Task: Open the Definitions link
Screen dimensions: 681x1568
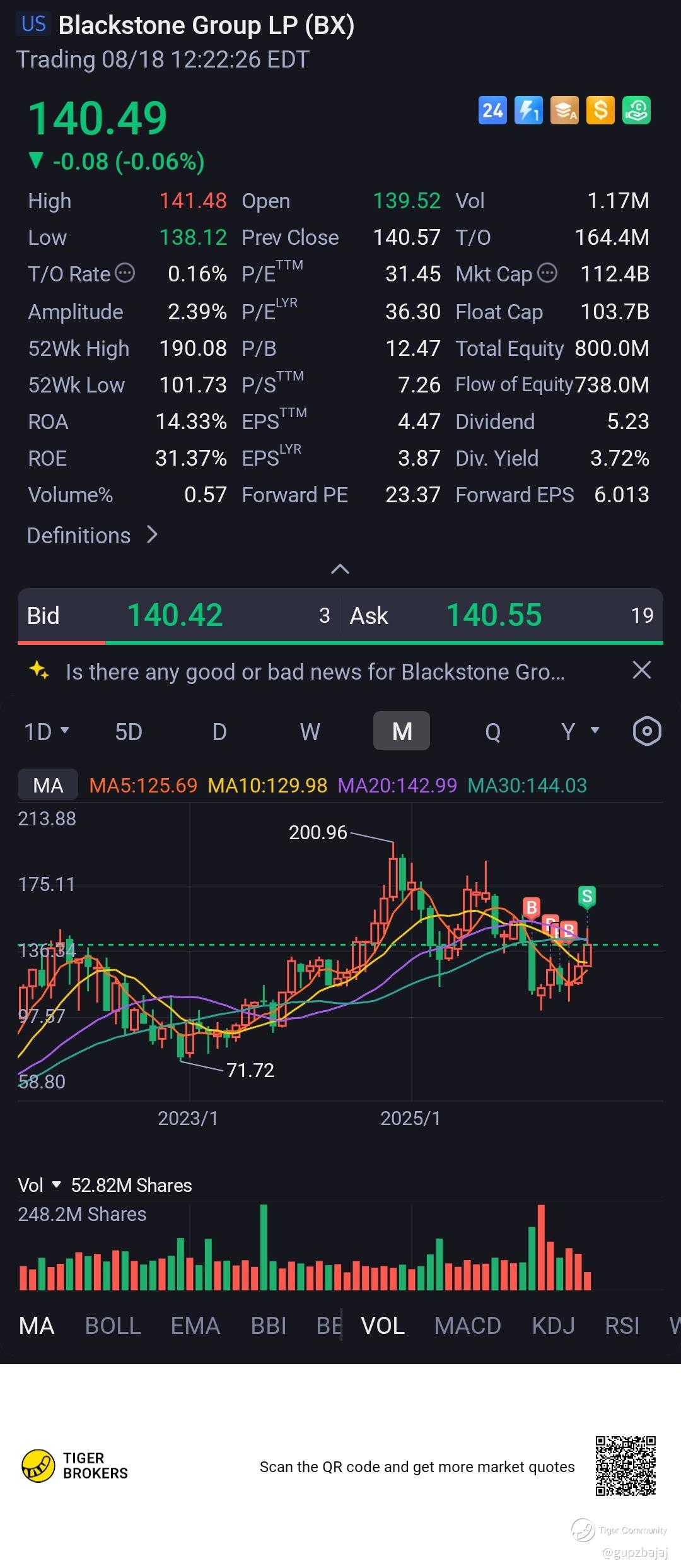Action: (x=92, y=535)
